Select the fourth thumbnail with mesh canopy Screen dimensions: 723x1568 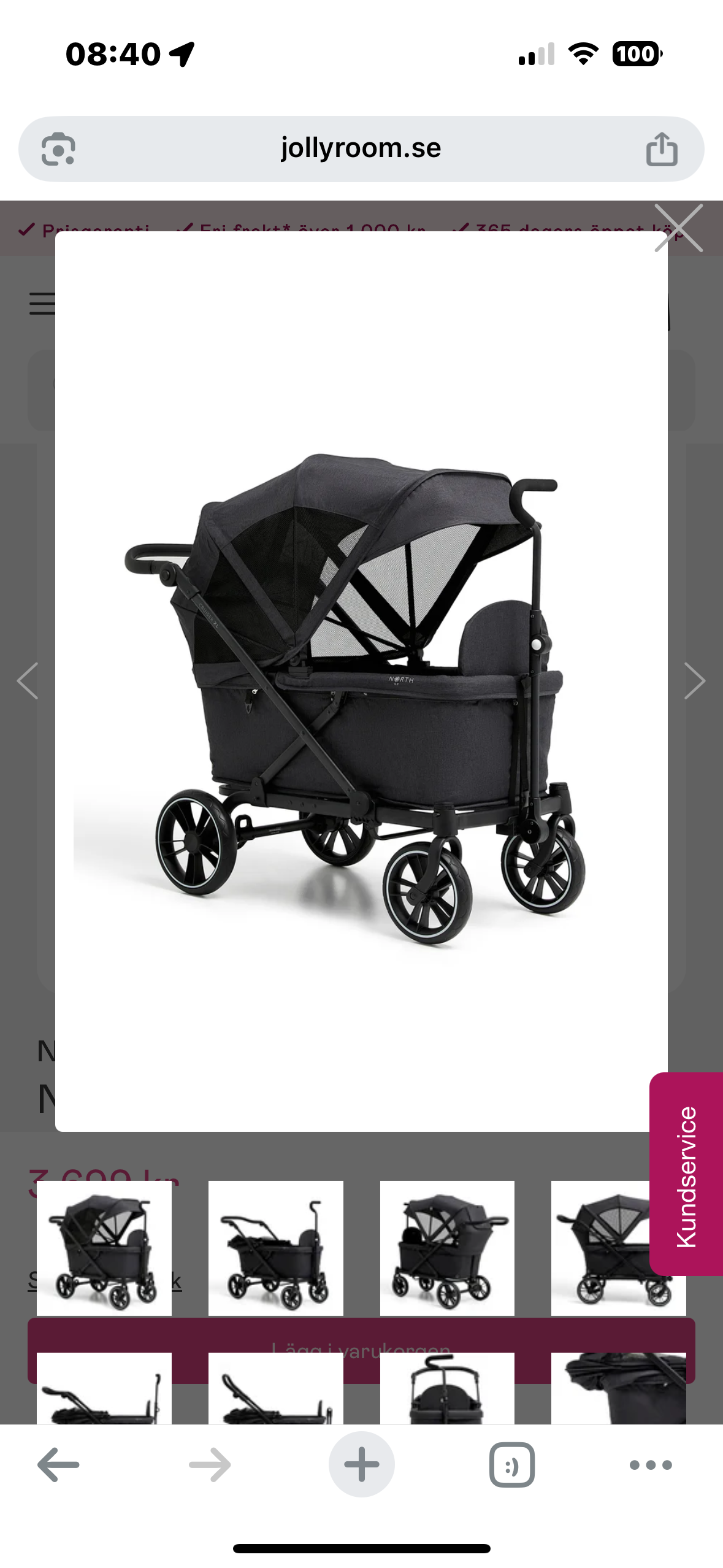[x=601, y=1248]
